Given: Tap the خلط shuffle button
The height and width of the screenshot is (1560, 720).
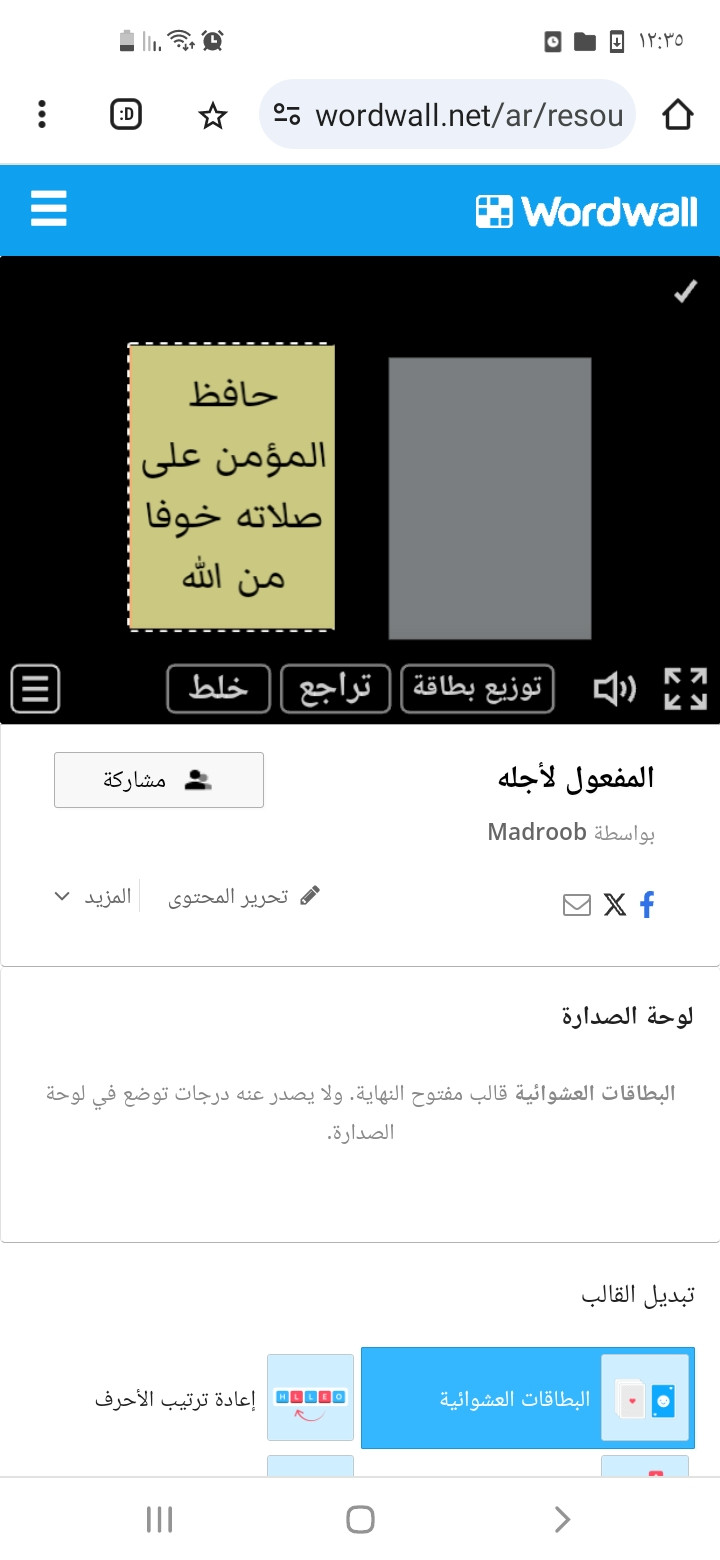Looking at the screenshot, I should 218,689.
